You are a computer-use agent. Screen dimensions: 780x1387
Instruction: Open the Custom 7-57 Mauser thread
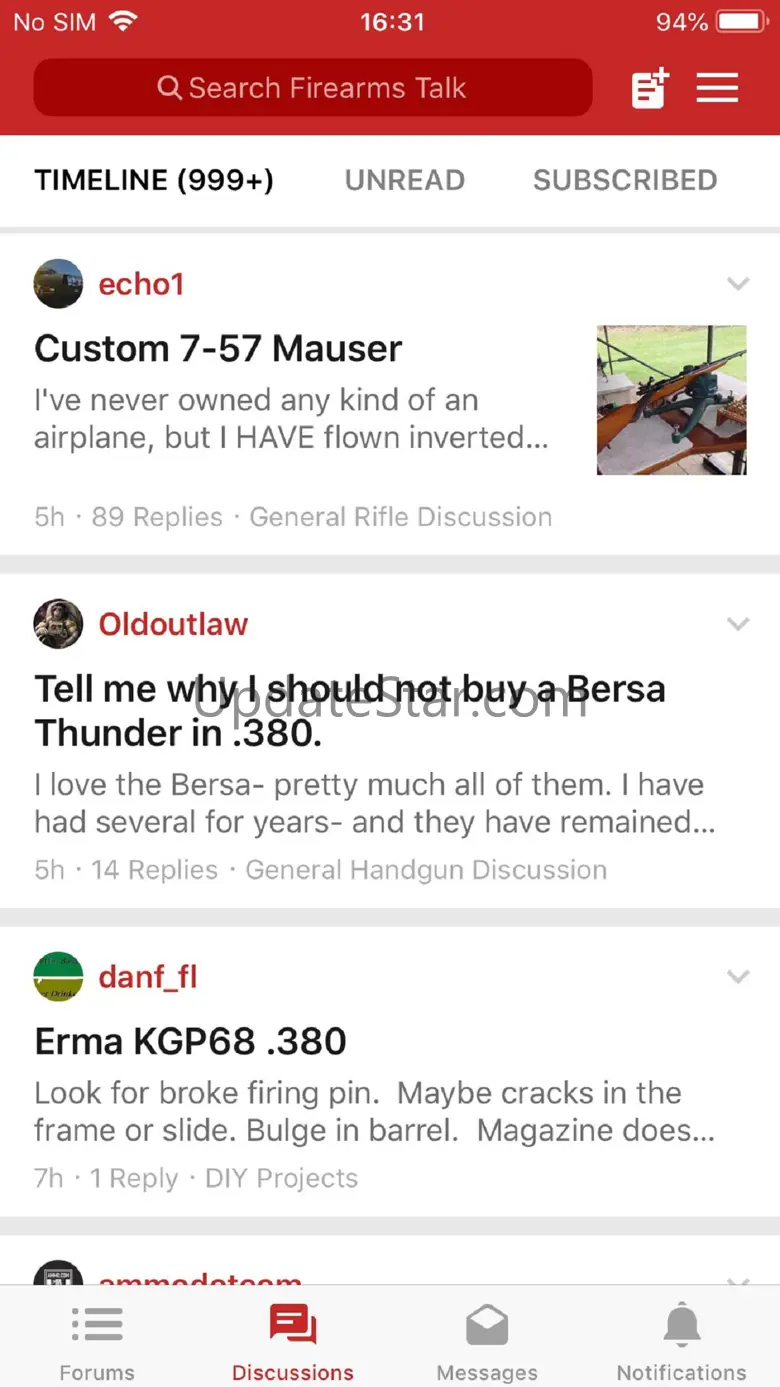[x=218, y=349]
